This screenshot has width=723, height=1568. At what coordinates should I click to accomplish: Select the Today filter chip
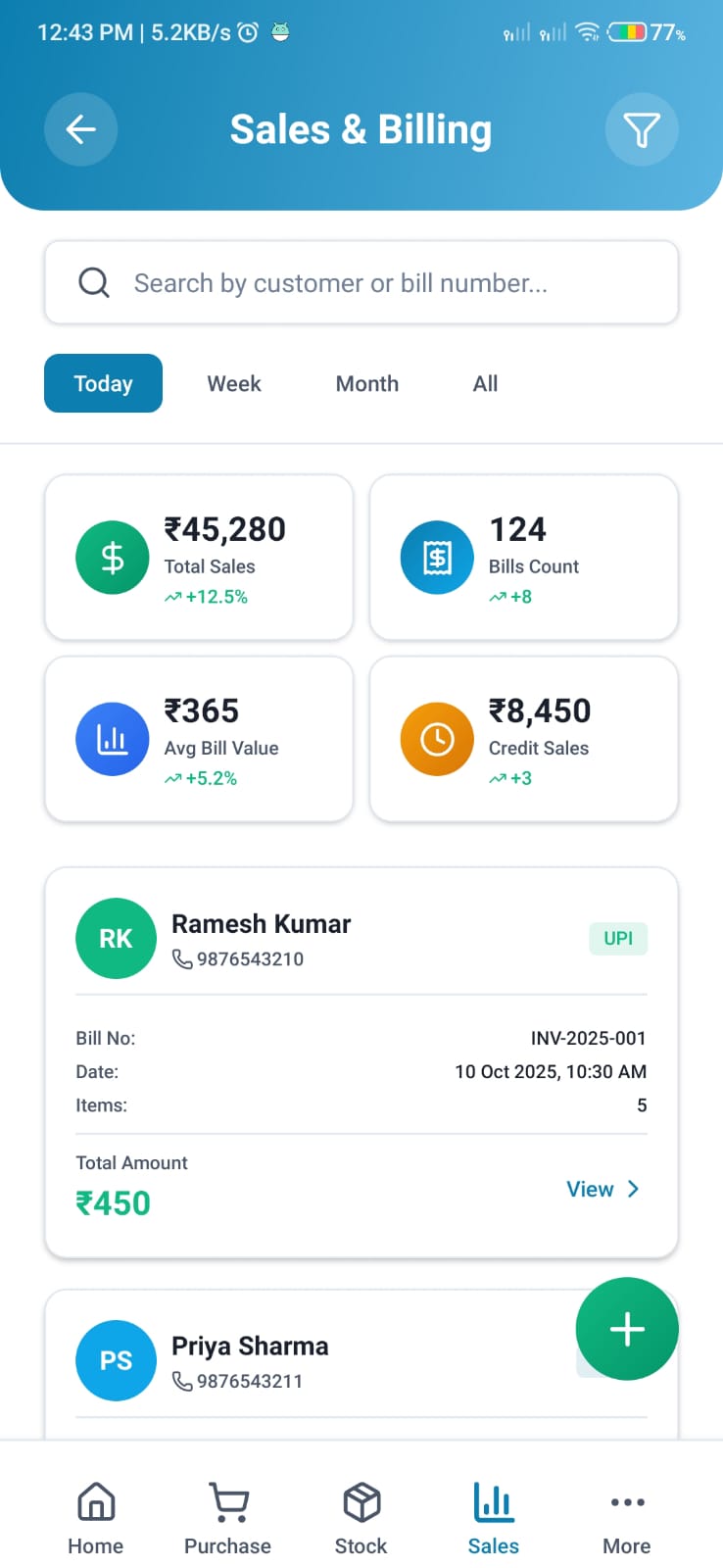103,383
